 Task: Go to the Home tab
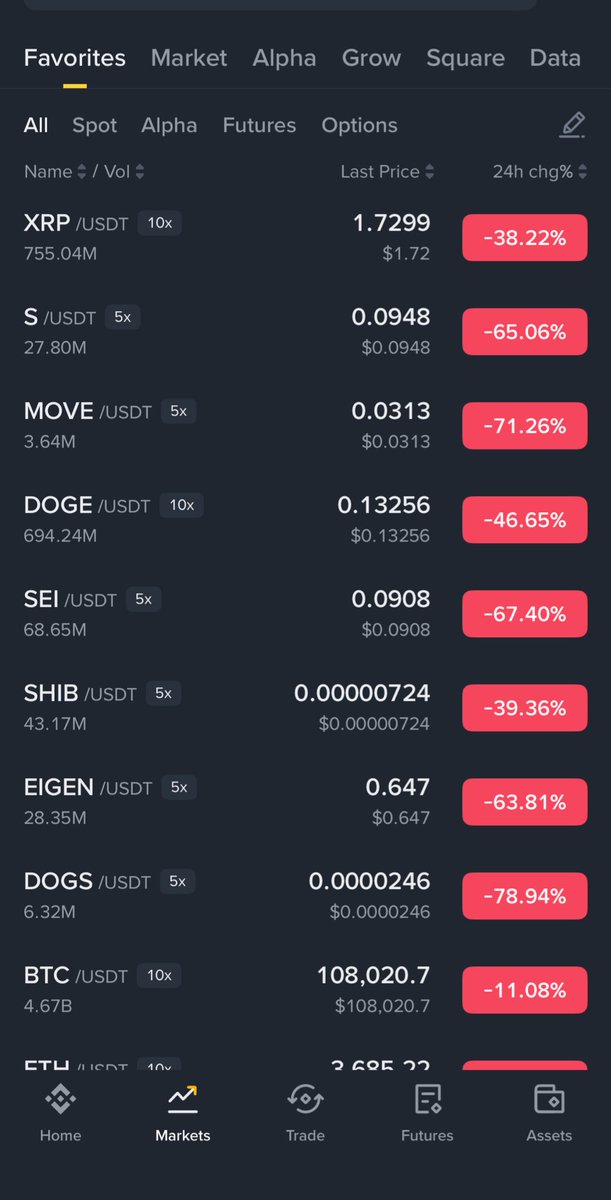pyautogui.click(x=60, y=1114)
